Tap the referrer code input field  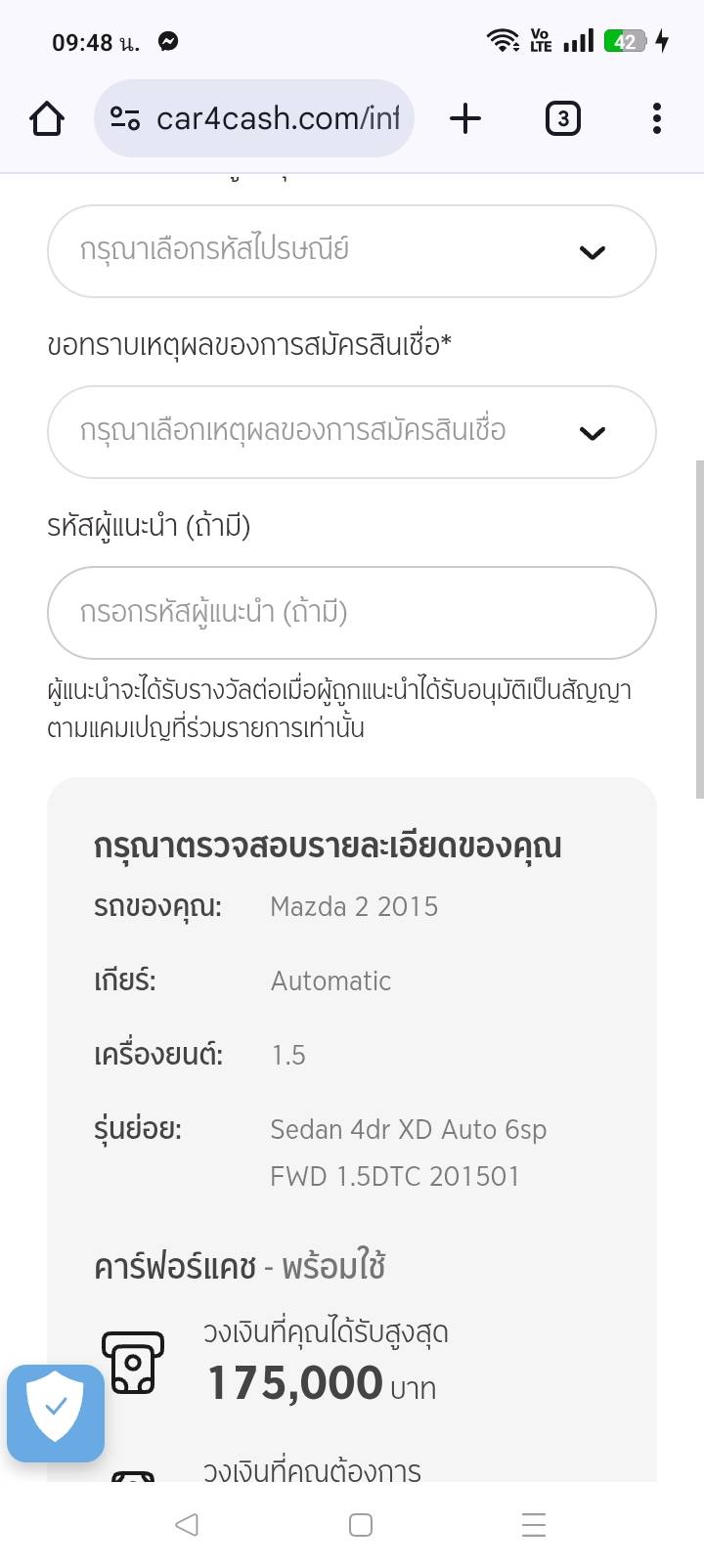tap(351, 613)
